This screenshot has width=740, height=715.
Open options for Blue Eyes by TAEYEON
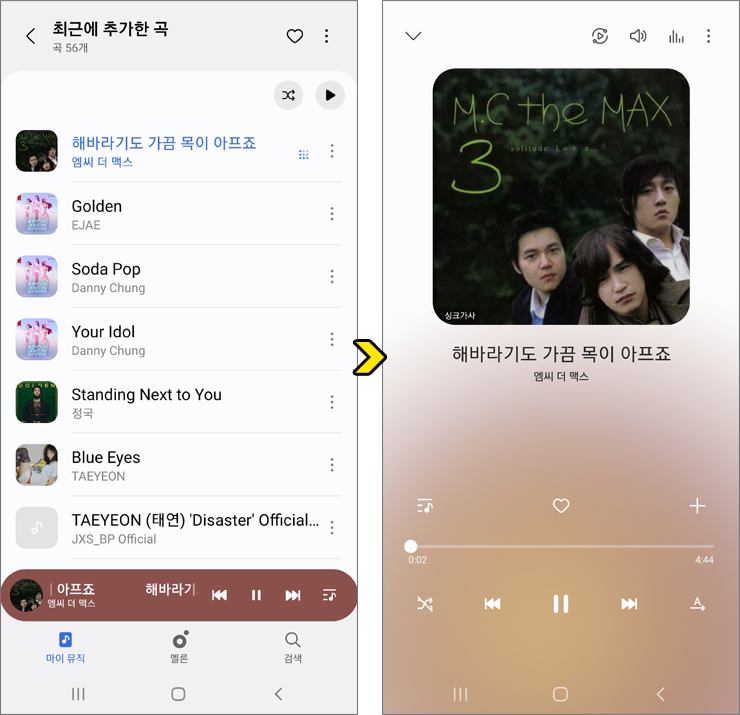click(x=332, y=465)
